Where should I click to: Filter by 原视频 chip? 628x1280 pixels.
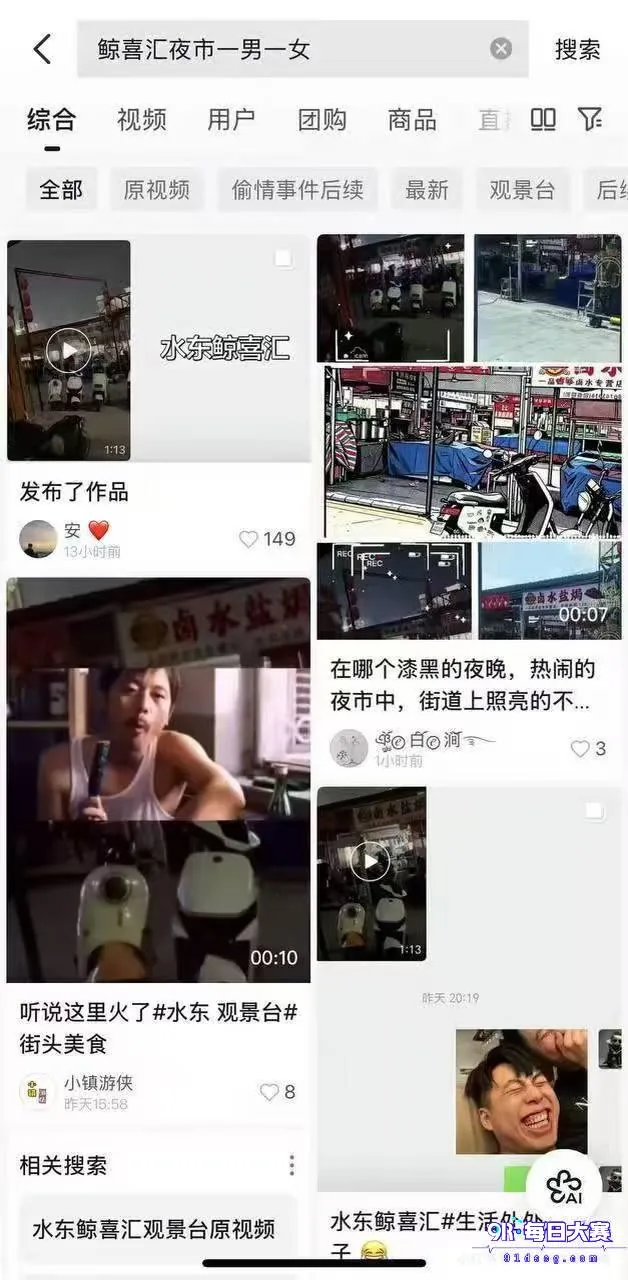tap(157, 190)
